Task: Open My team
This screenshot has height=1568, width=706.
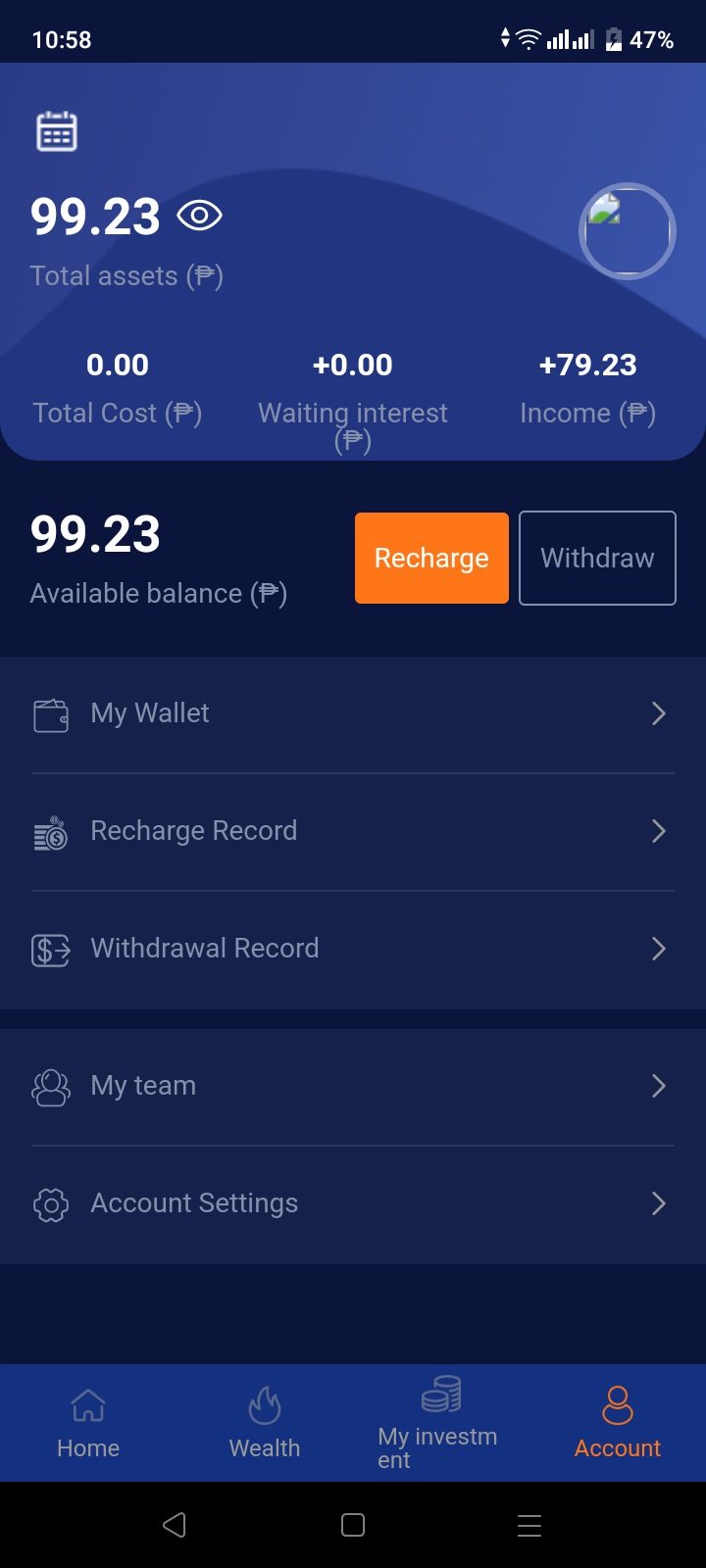Action: [x=353, y=1086]
